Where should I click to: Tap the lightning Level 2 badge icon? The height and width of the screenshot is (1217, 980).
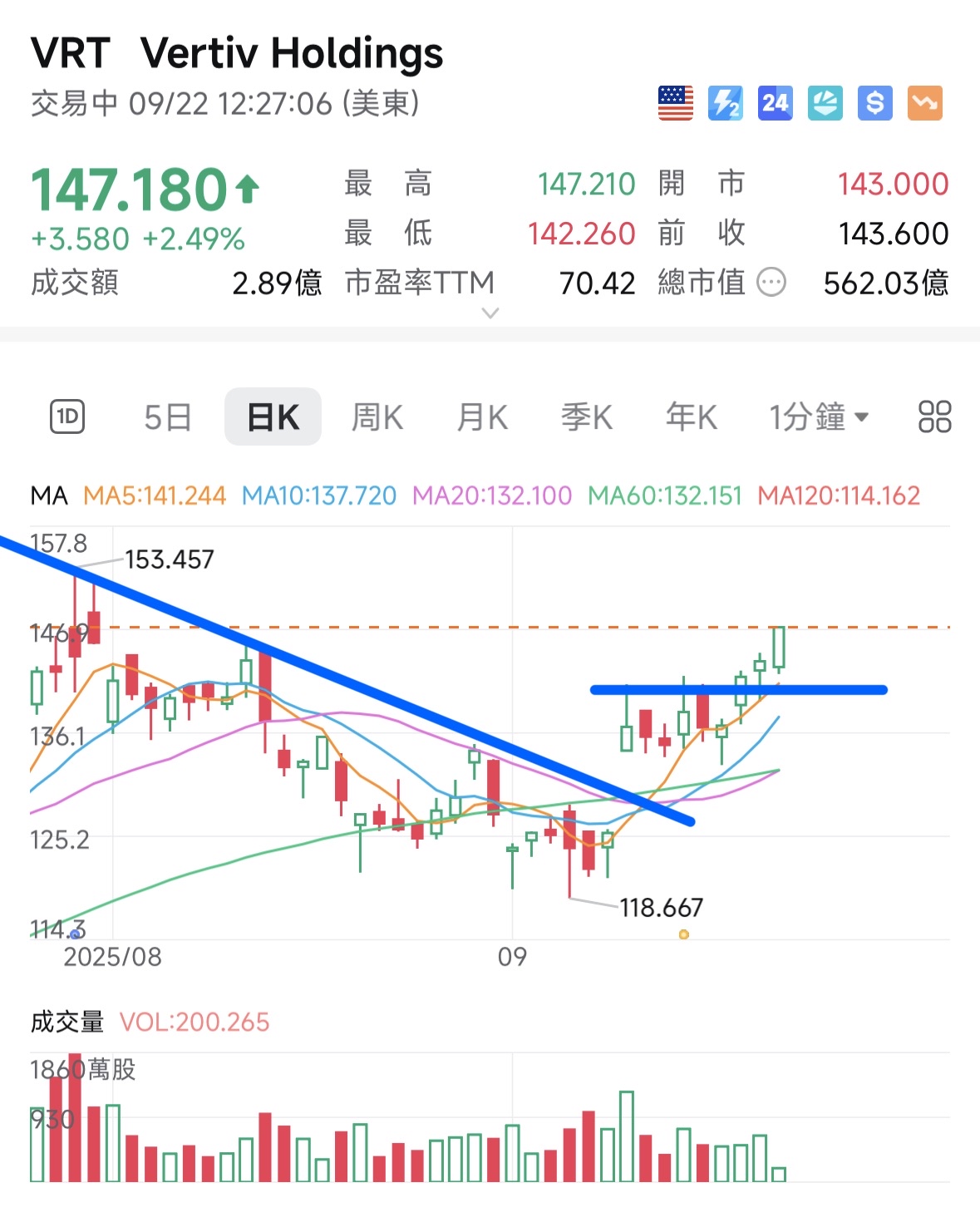click(725, 103)
